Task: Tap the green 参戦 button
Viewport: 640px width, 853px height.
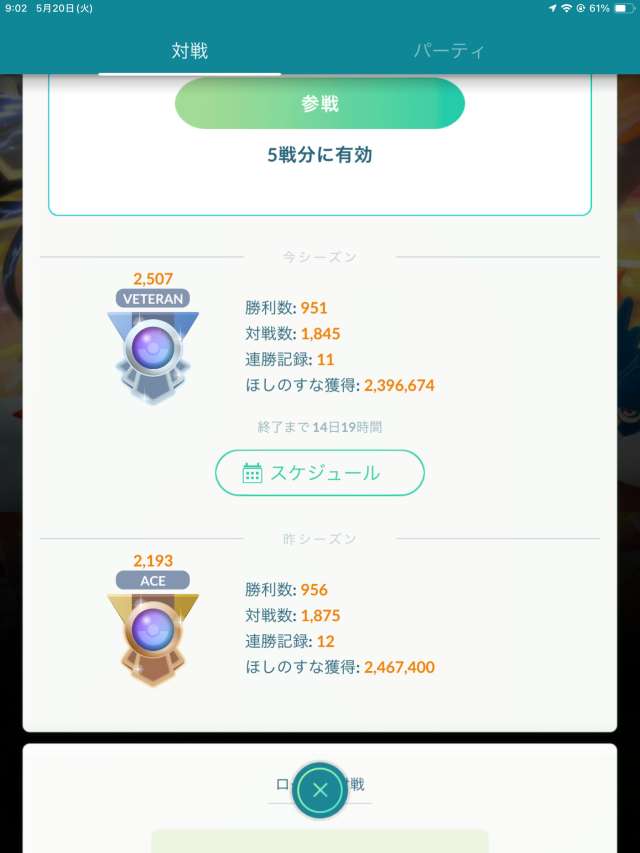Action: [319, 104]
